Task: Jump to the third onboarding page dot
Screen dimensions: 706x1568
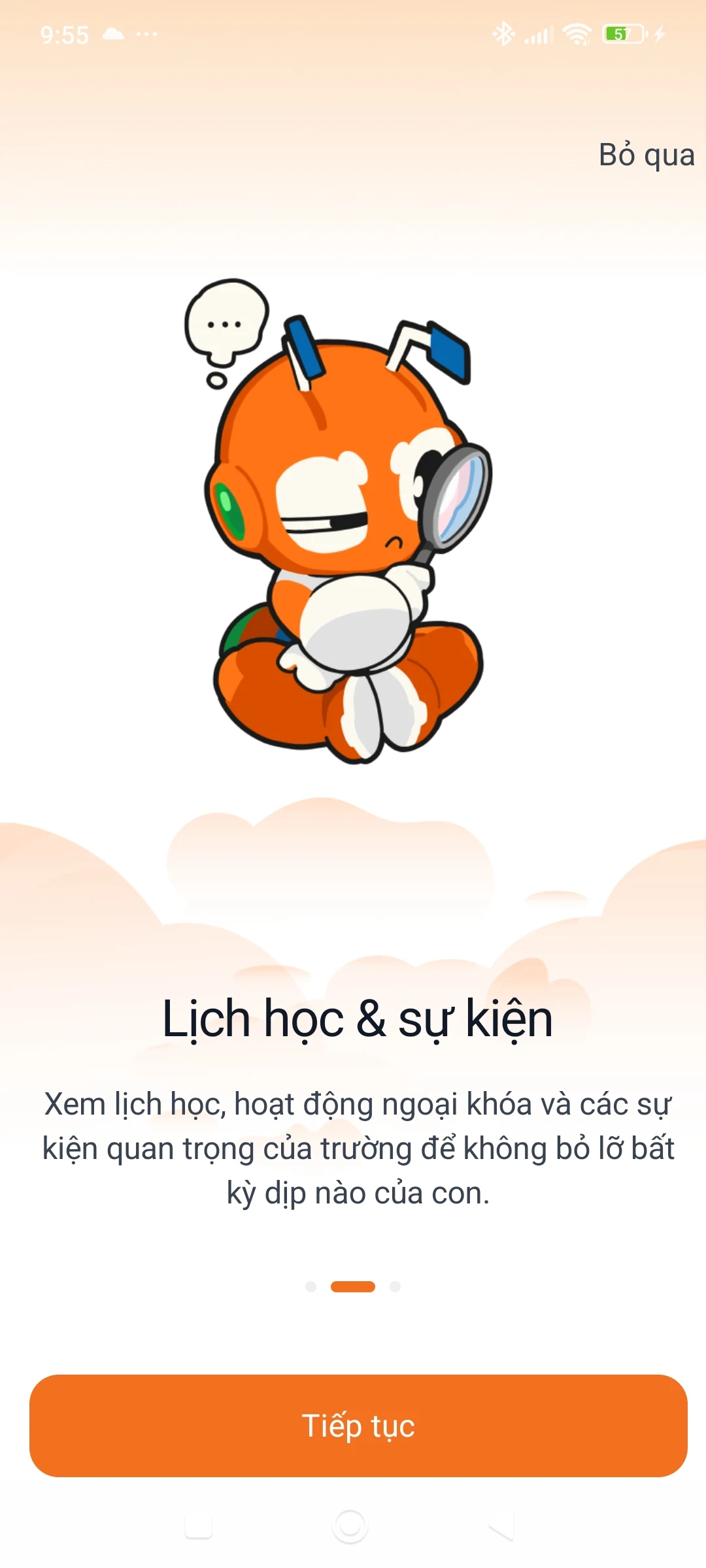Action: click(x=395, y=1286)
